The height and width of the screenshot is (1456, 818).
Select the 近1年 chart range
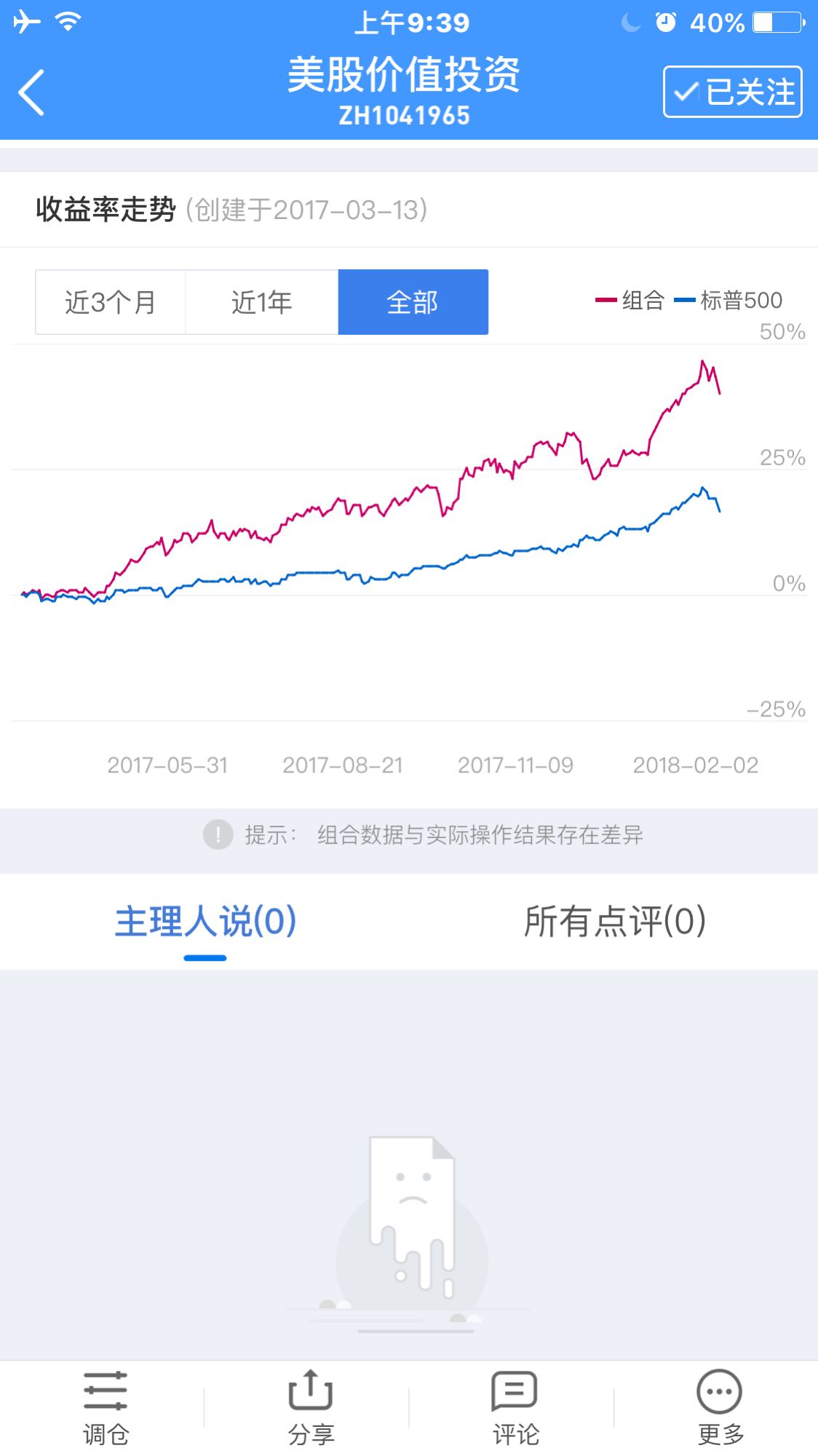point(262,302)
